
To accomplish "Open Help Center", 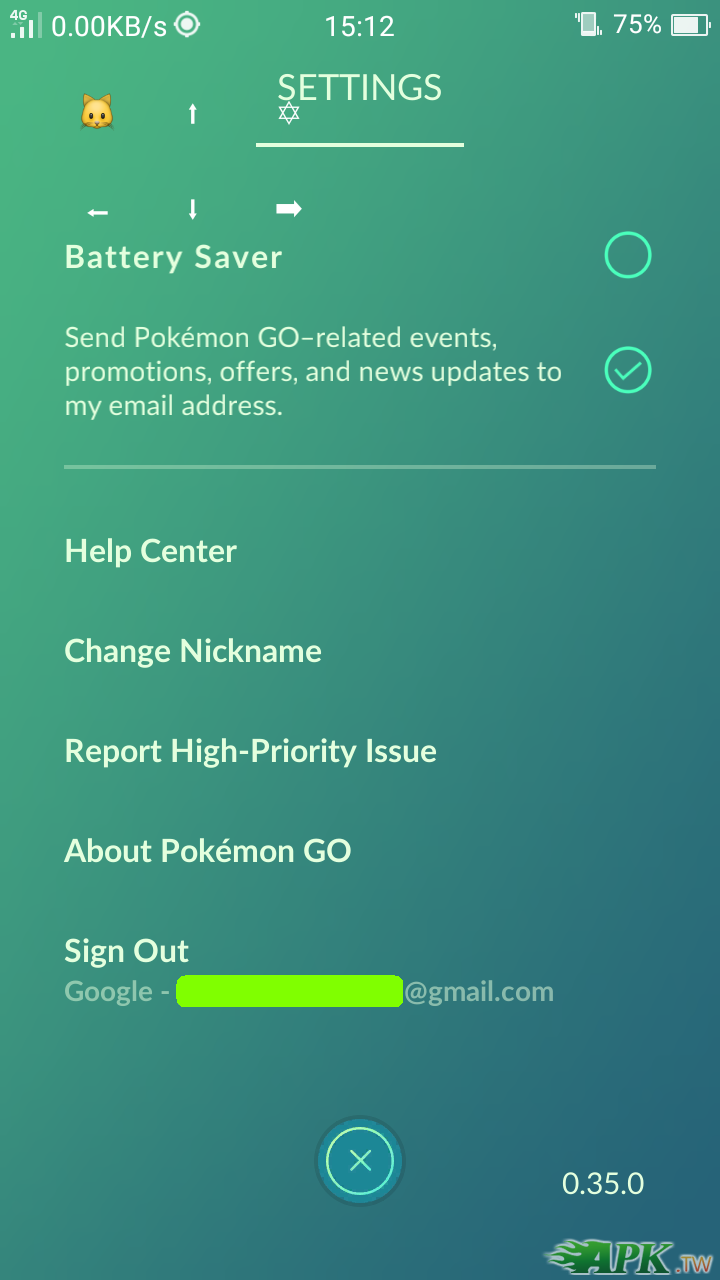I will click(151, 551).
